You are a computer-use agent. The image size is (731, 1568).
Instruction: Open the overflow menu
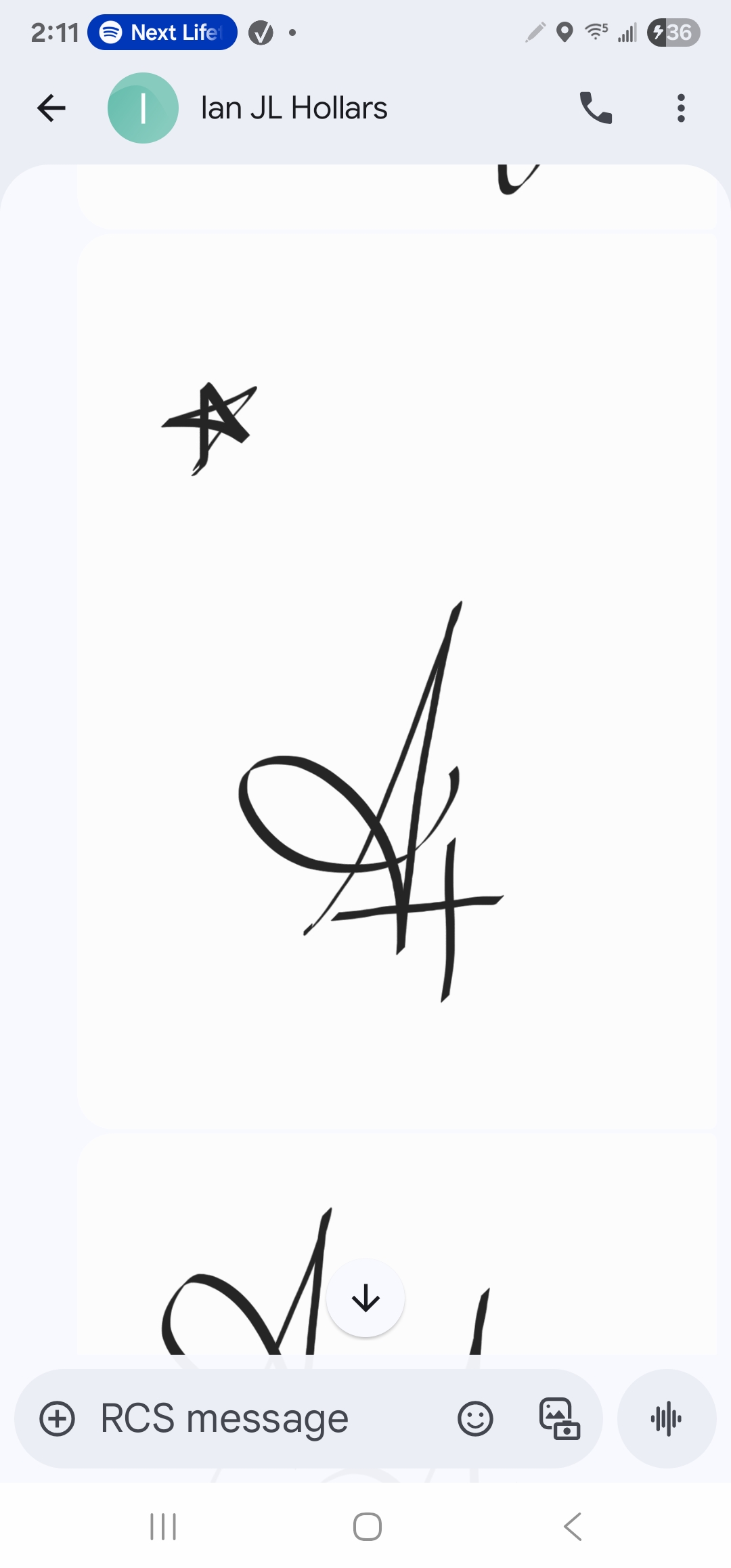tap(681, 108)
